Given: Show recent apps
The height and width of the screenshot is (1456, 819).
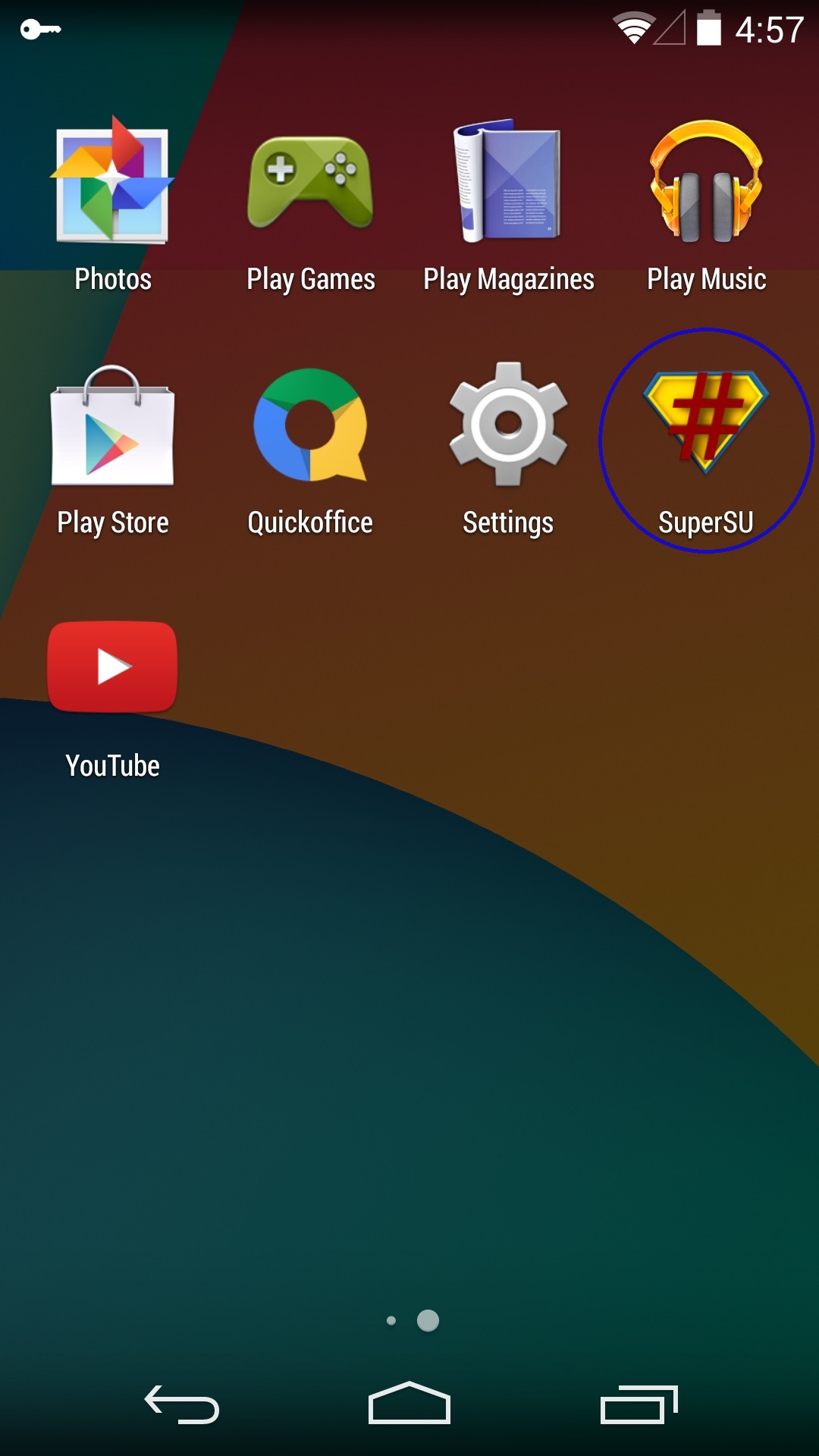Looking at the screenshot, I should (x=639, y=1404).
